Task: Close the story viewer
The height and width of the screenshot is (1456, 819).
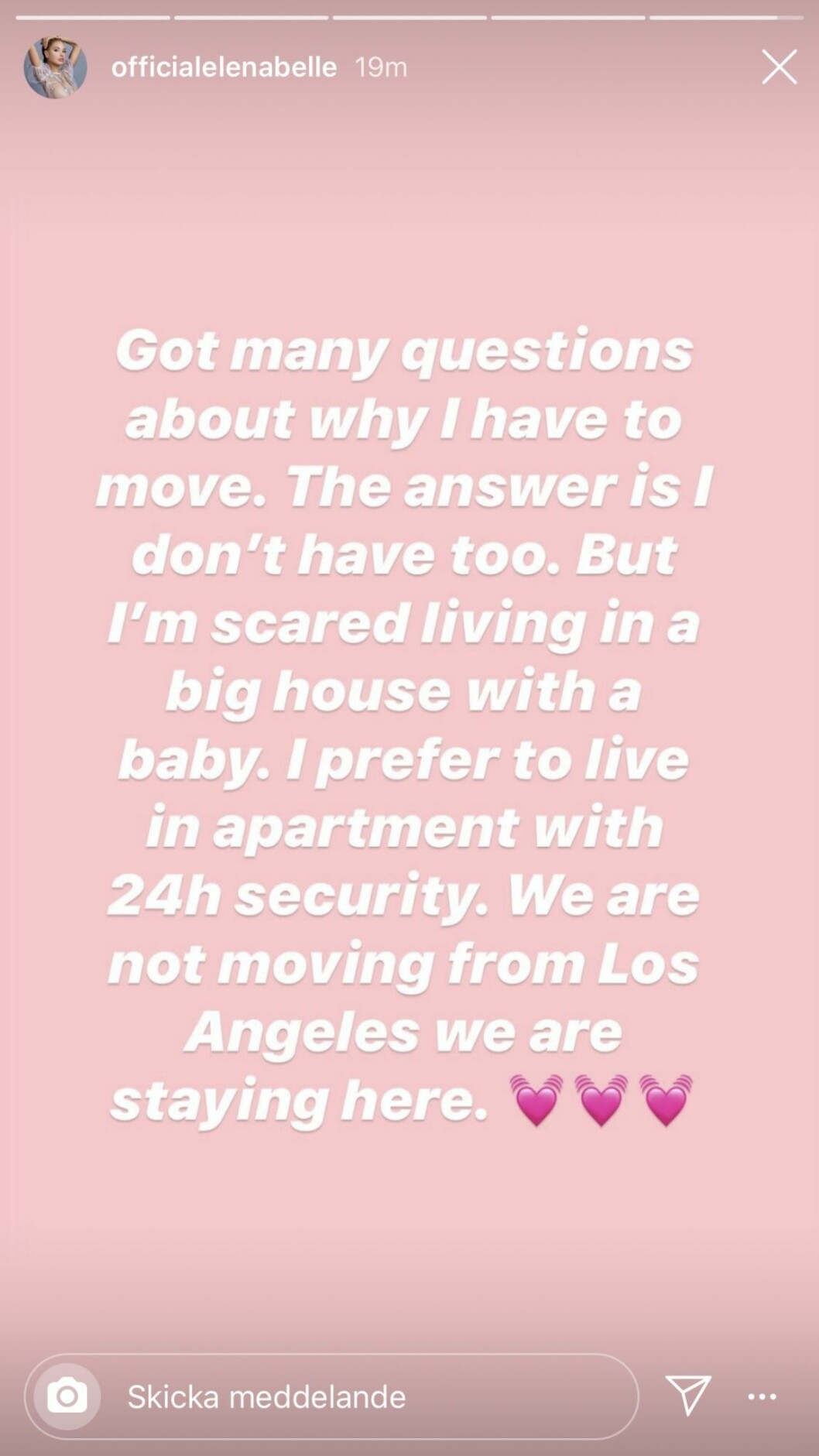Action: pos(779,67)
